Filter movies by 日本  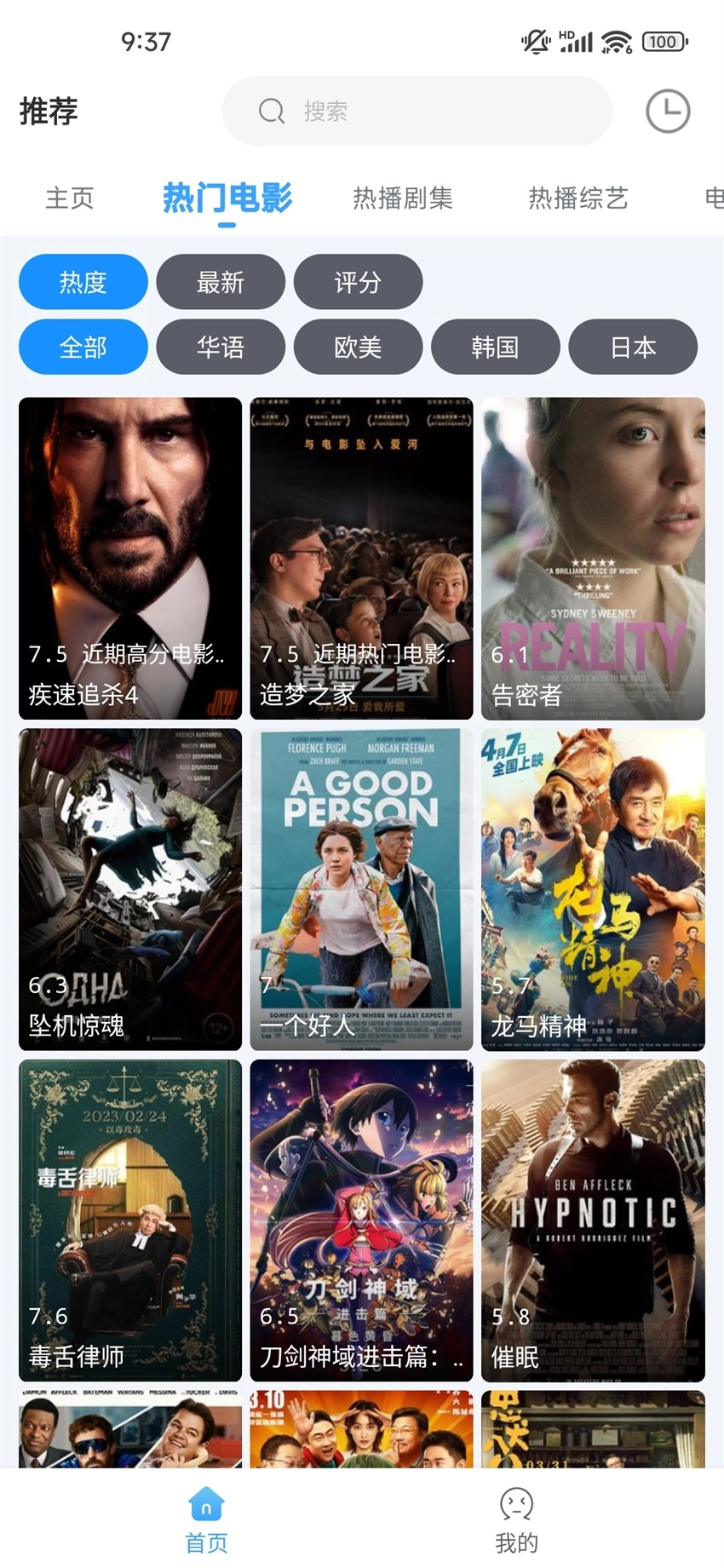point(633,347)
